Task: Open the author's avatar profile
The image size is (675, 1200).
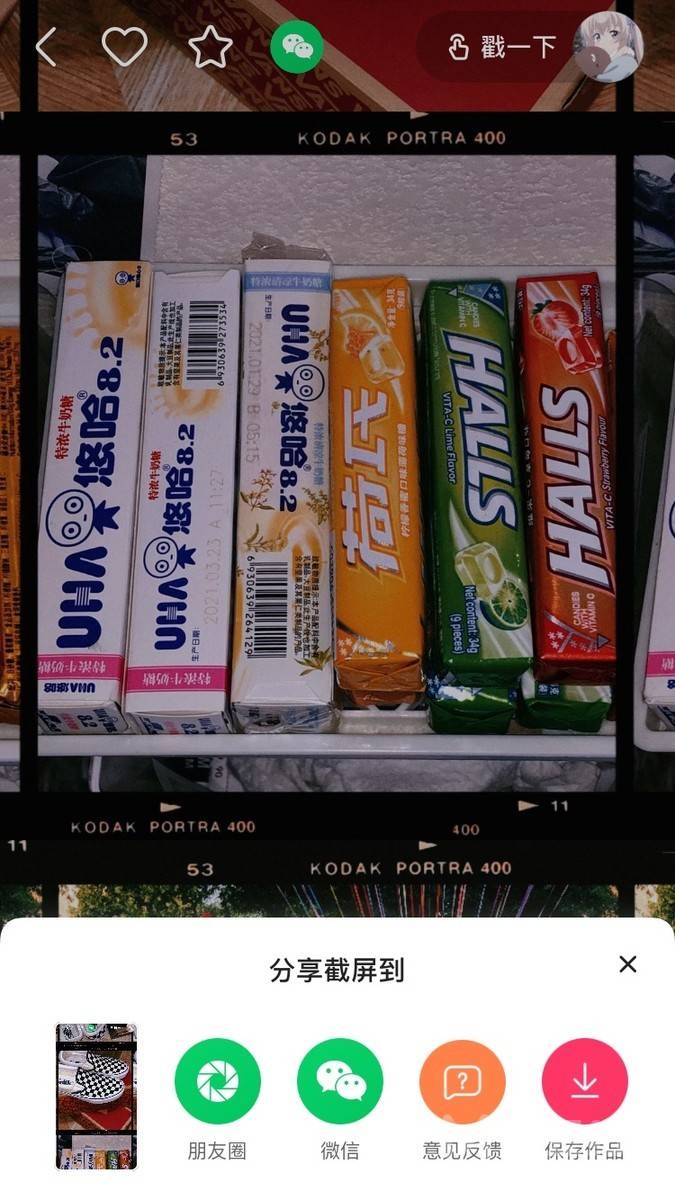Action: (x=608, y=47)
